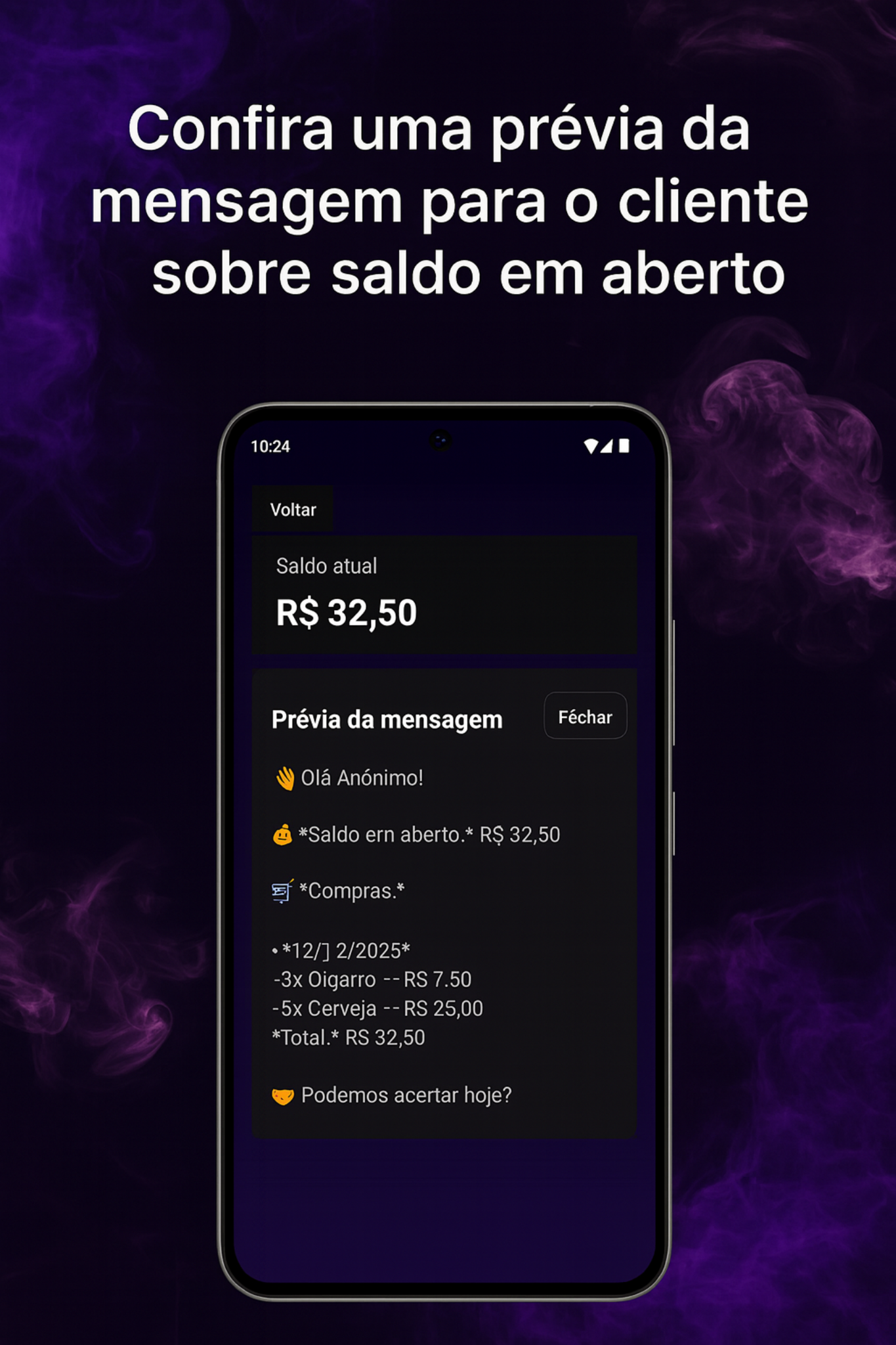Screen dimensions: 896x1345
Task: Select the Prévia da mensagem heading
Action: coord(387,718)
